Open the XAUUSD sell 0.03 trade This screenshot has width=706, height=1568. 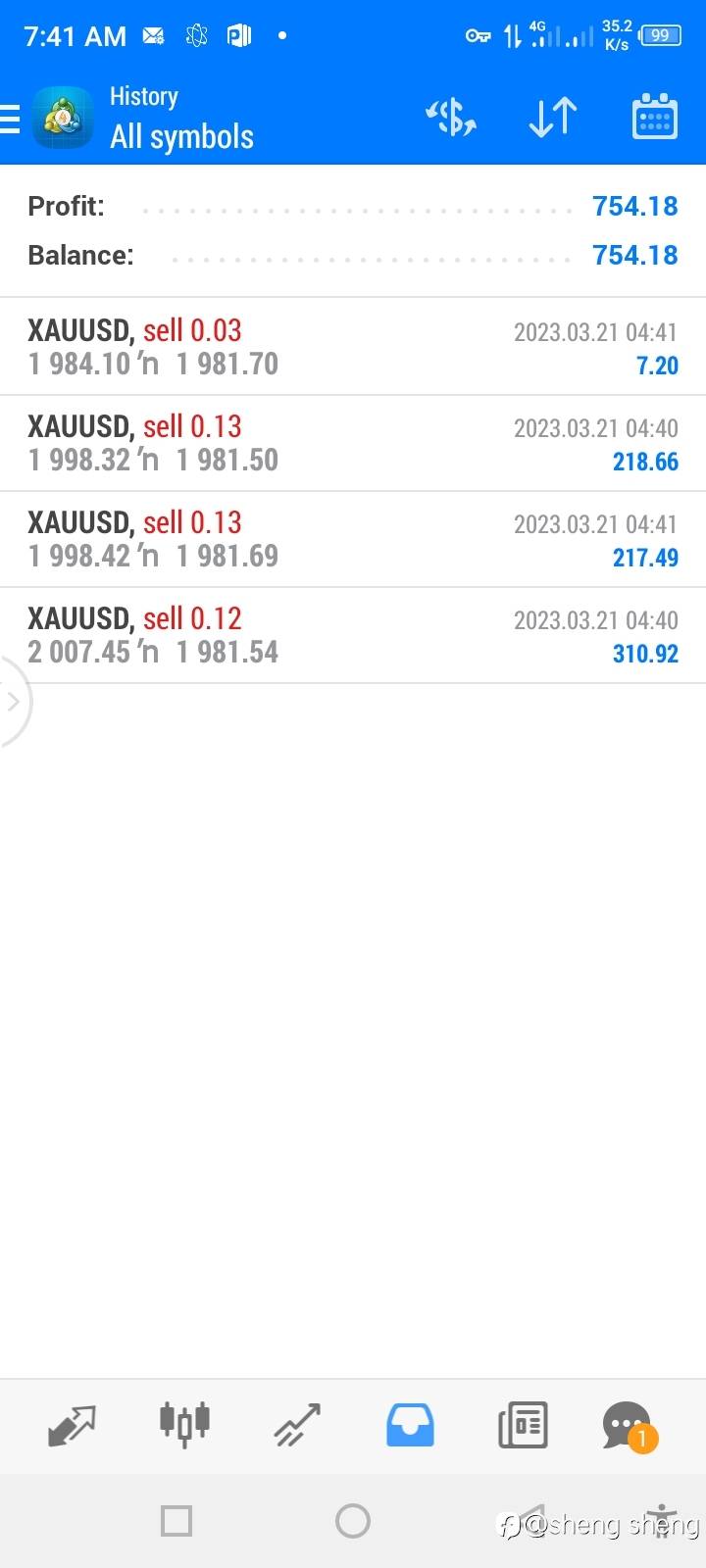click(x=353, y=347)
